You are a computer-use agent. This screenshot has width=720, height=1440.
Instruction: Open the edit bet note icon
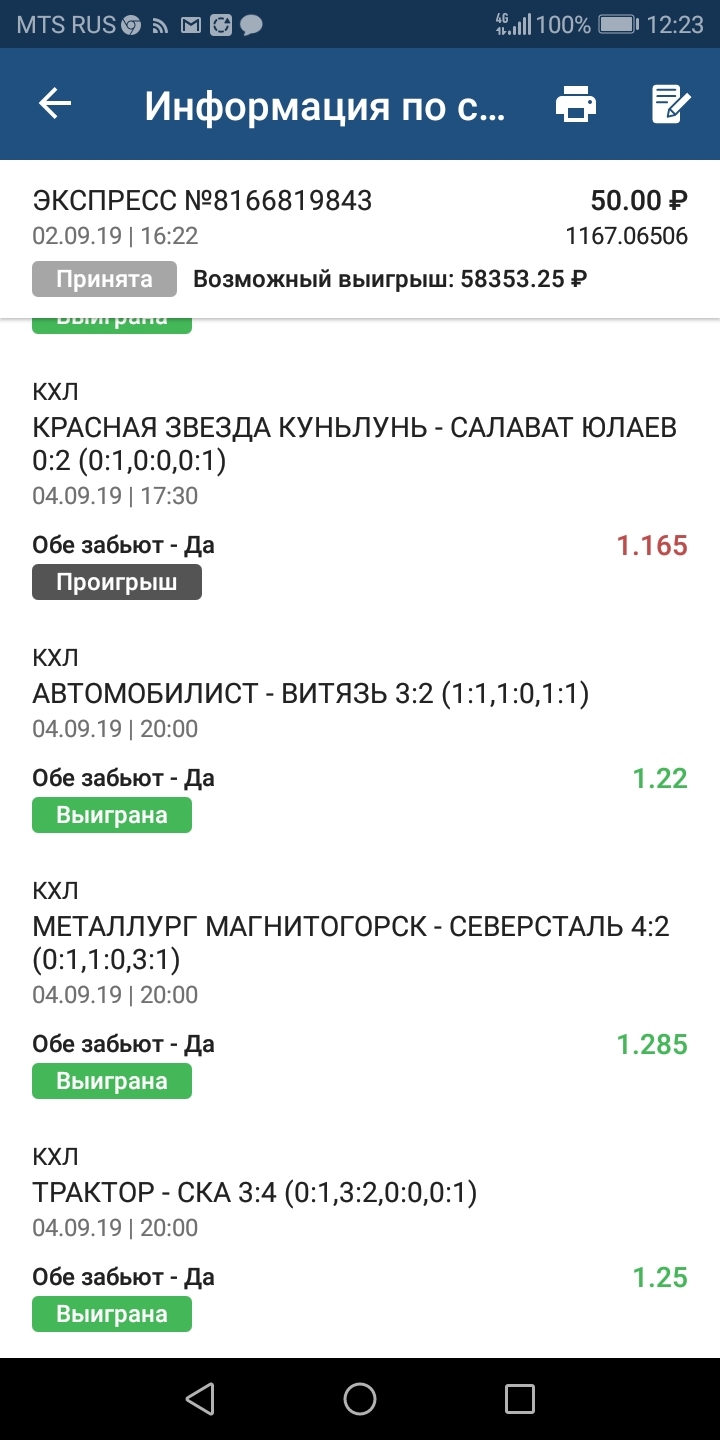click(x=670, y=104)
